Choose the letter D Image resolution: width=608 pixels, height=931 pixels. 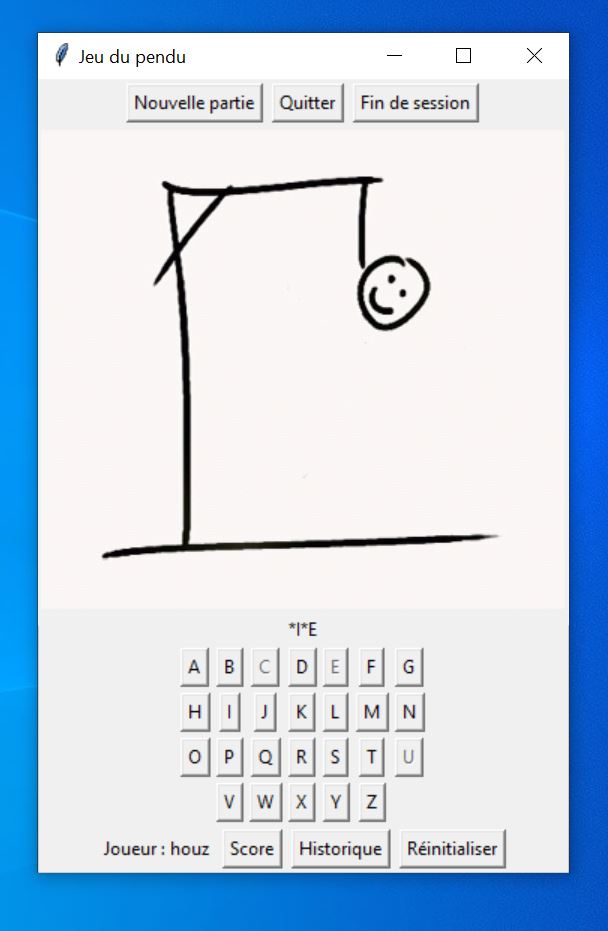point(301,667)
